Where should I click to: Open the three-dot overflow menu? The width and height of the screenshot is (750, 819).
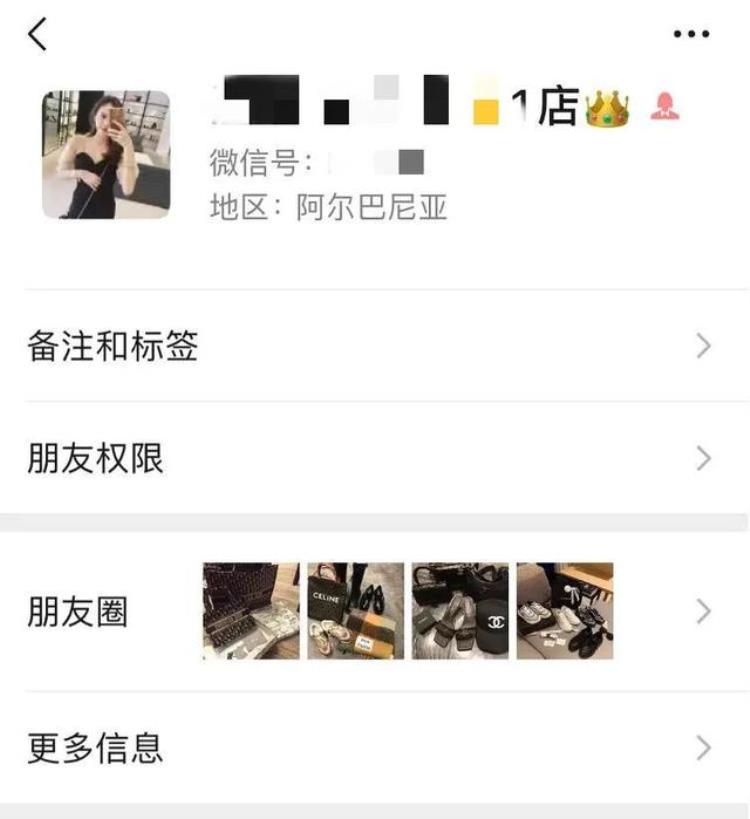(691, 35)
